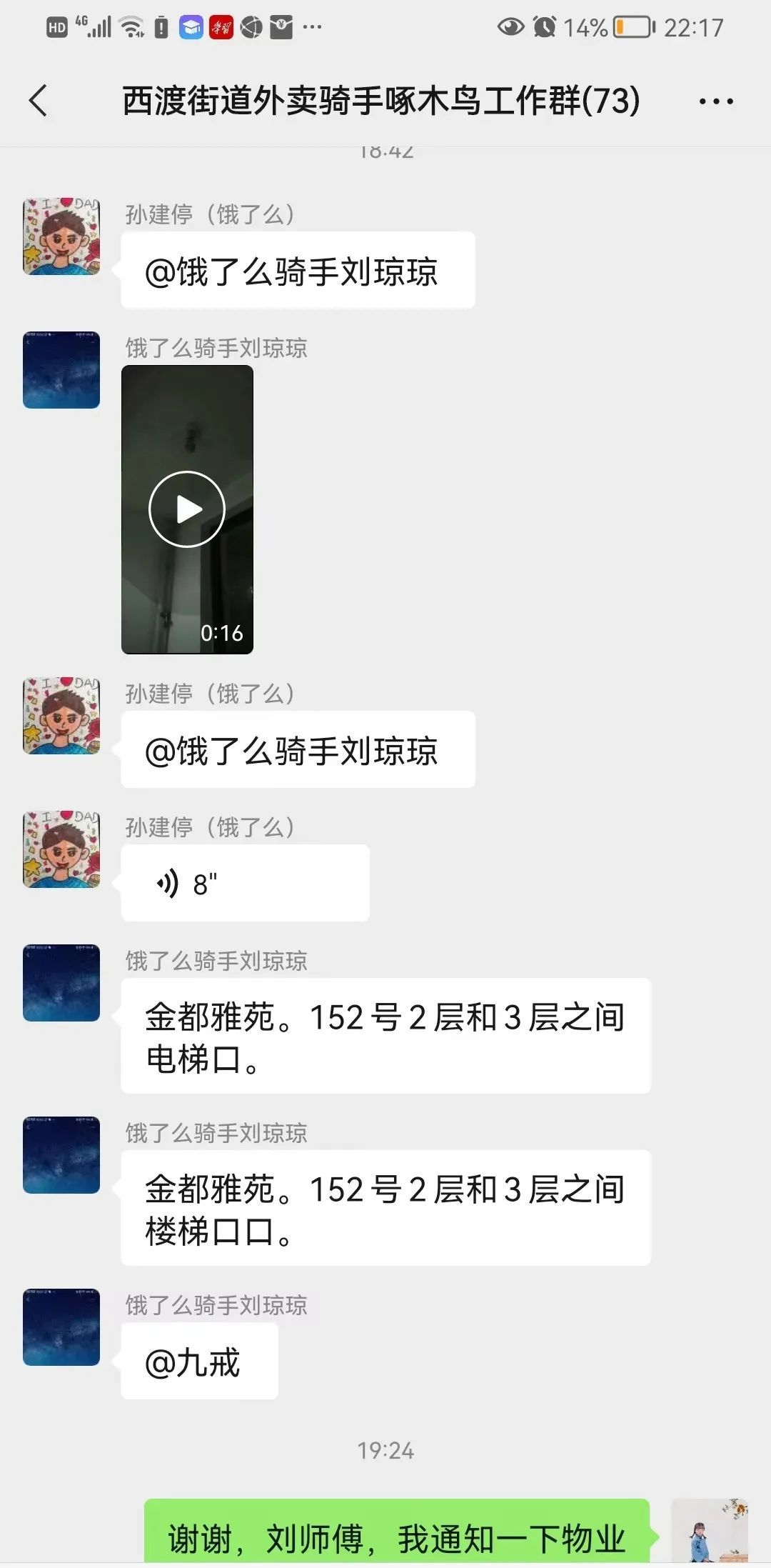Go back from the group chat
Screen dimensions: 771x1568
pyautogui.click(x=39, y=100)
